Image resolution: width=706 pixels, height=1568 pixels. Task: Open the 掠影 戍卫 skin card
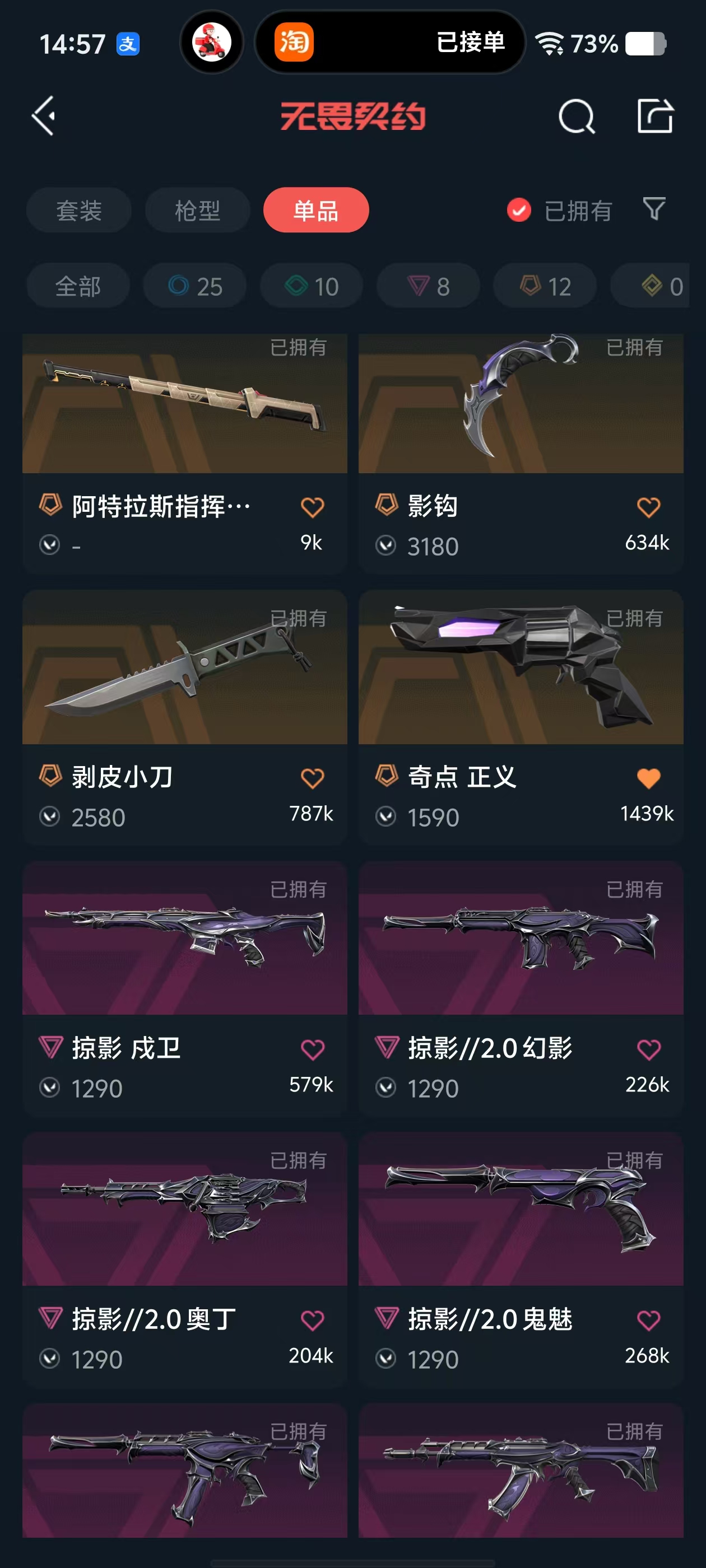[184, 986]
